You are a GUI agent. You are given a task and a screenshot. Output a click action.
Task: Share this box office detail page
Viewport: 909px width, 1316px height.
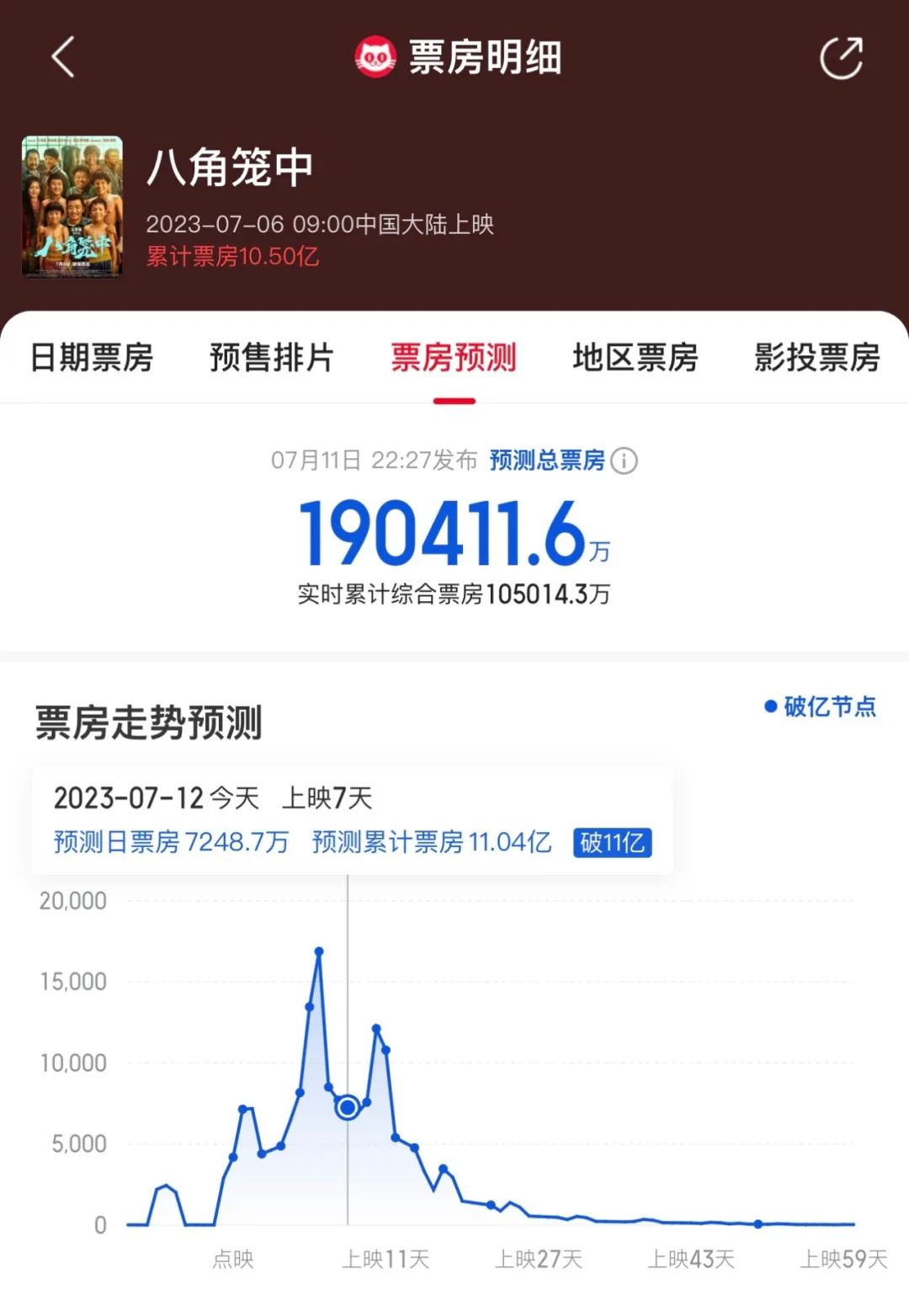click(842, 57)
